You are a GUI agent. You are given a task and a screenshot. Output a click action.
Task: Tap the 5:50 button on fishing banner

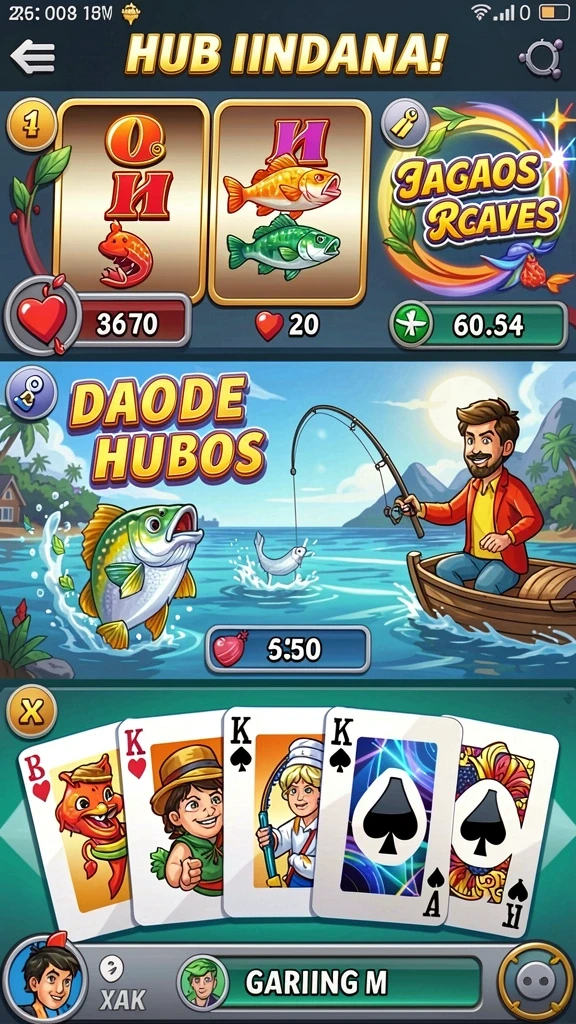tap(287, 648)
